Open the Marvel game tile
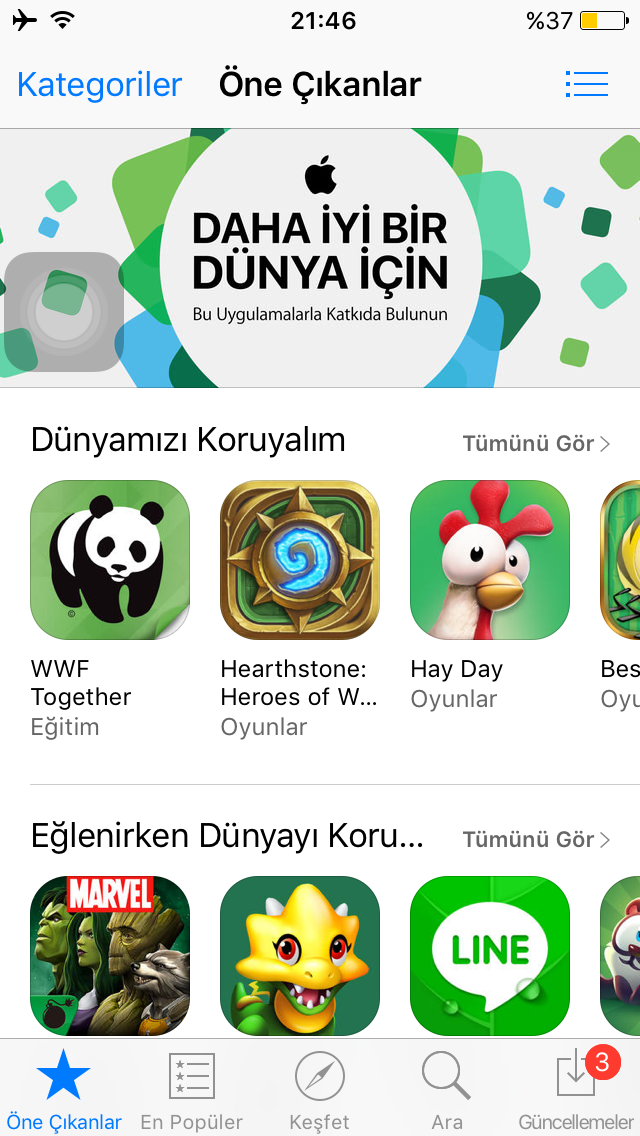The height and width of the screenshot is (1136, 640). pos(110,955)
